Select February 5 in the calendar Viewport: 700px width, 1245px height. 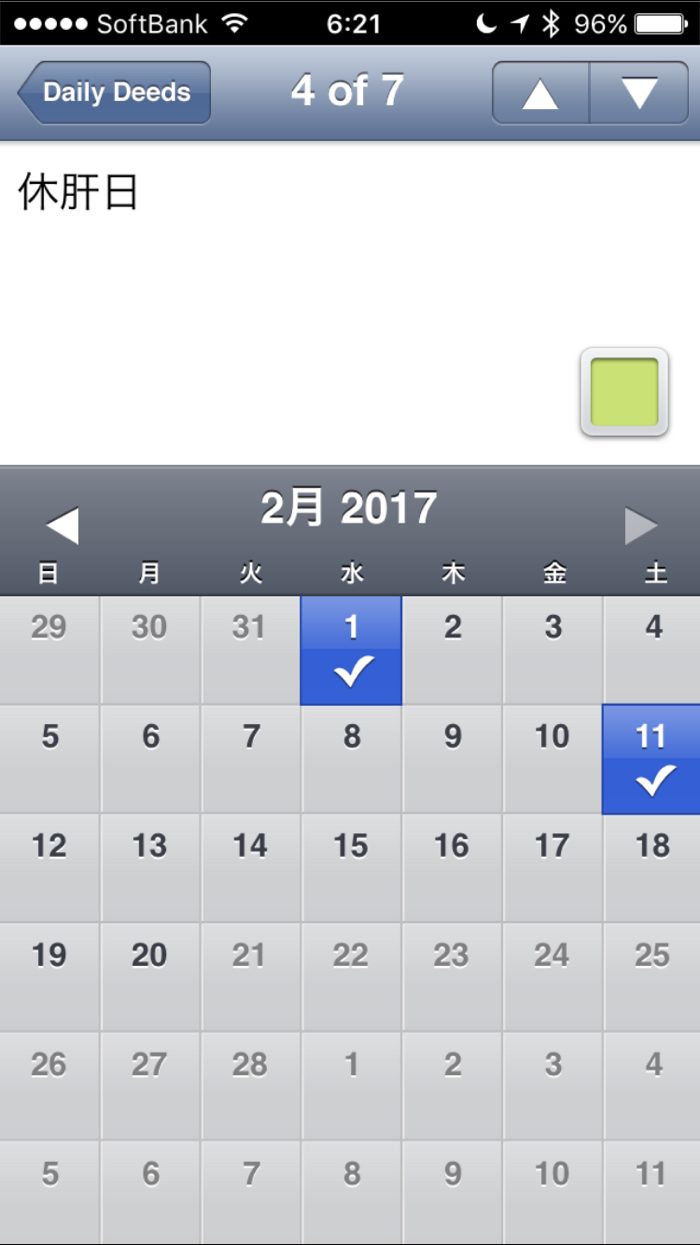(x=50, y=759)
